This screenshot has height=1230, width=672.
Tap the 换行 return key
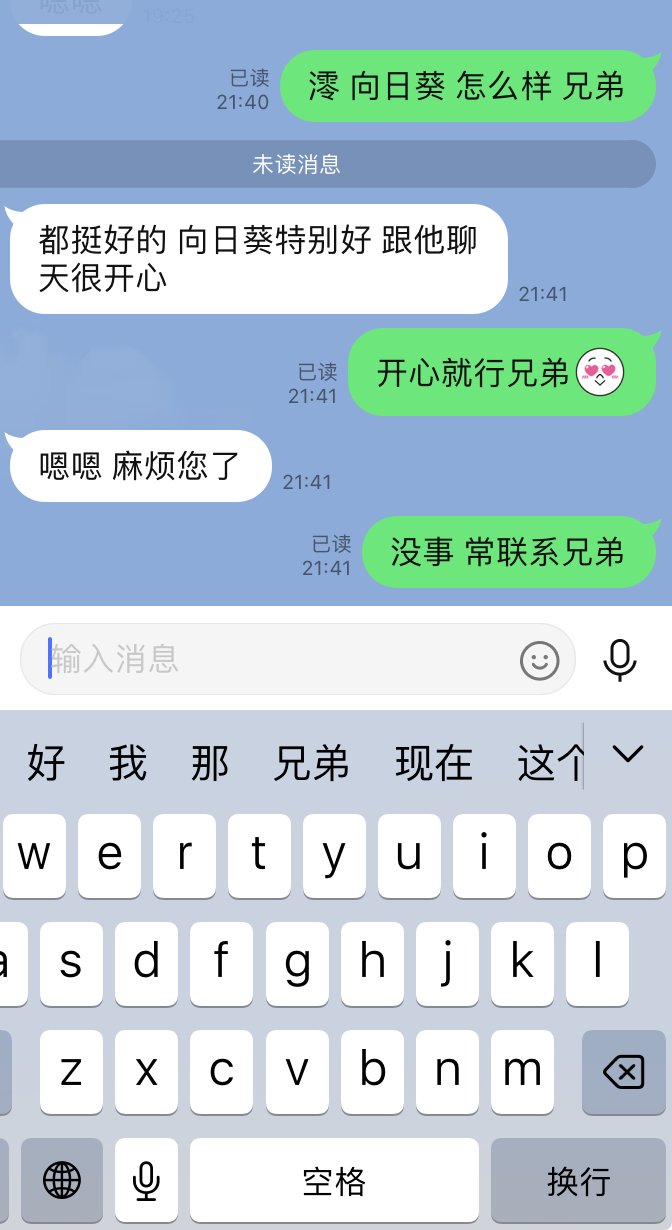(578, 1181)
